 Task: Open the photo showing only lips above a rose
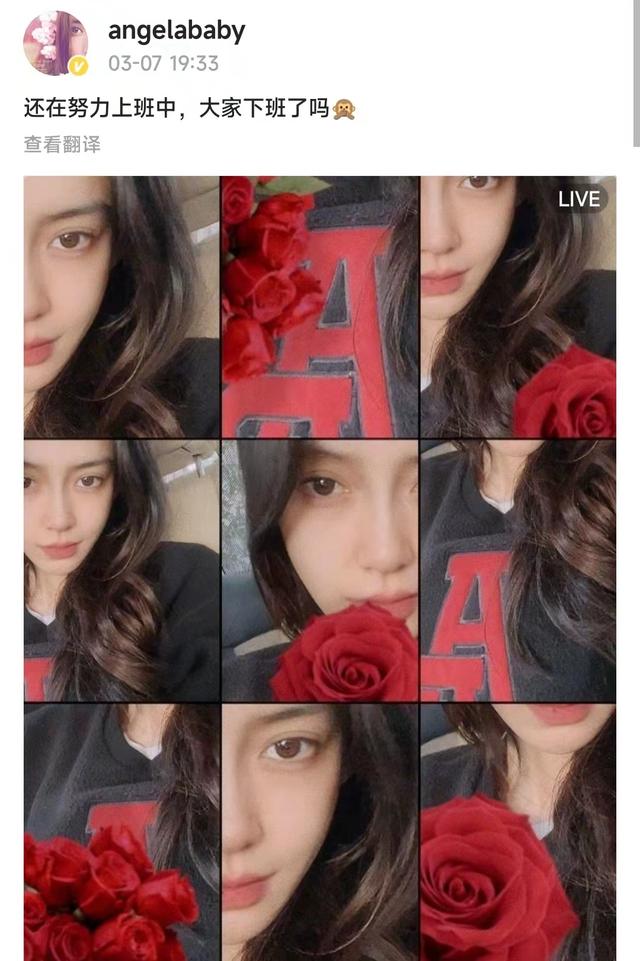518,831
